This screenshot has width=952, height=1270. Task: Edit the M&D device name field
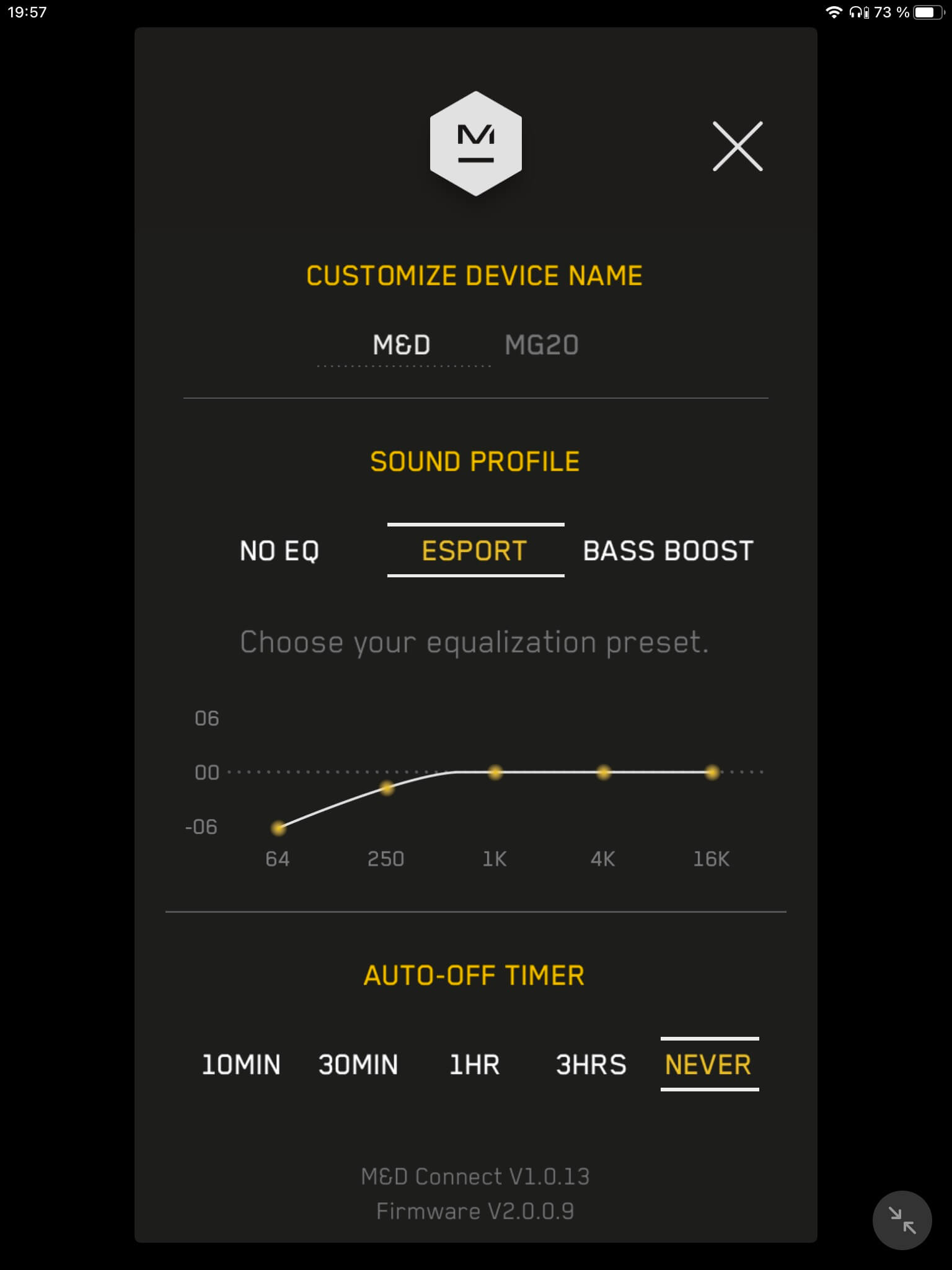402,345
